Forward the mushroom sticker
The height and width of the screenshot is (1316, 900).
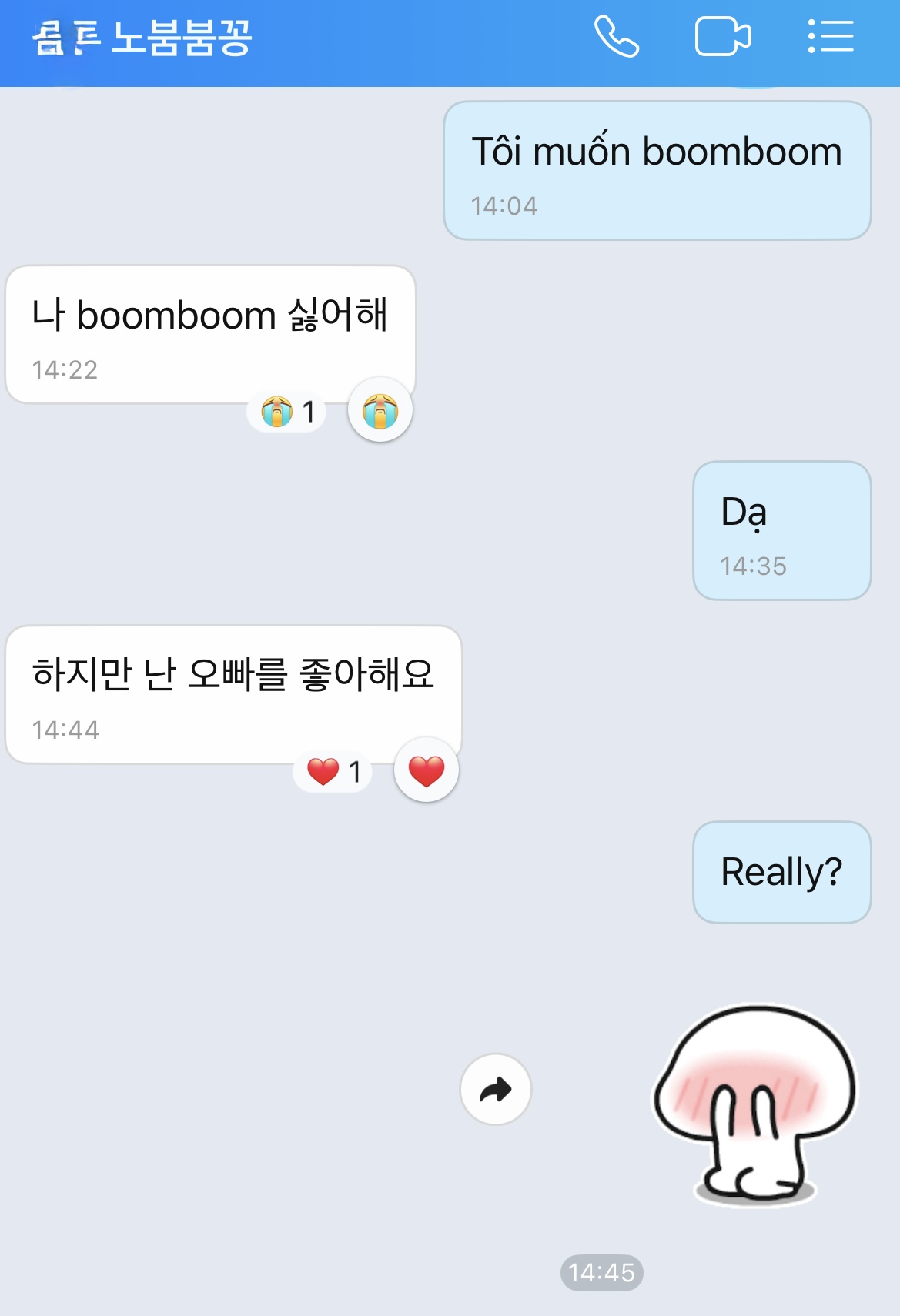coord(496,1089)
